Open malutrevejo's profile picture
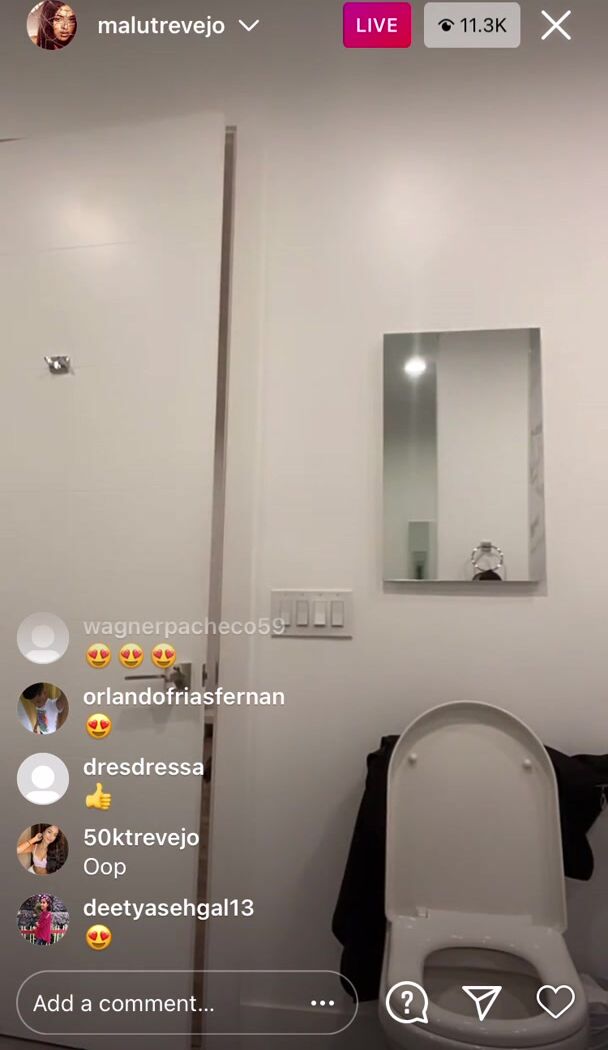The height and width of the screenshot is (1050, 608). click(51, 26)
